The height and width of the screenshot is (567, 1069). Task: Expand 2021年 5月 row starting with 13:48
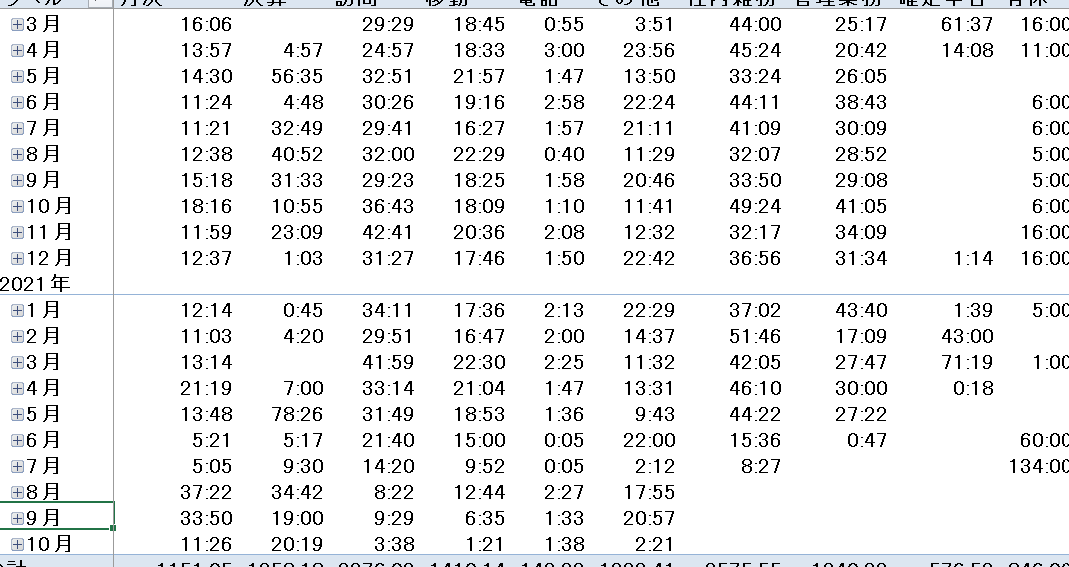point(17,414)
